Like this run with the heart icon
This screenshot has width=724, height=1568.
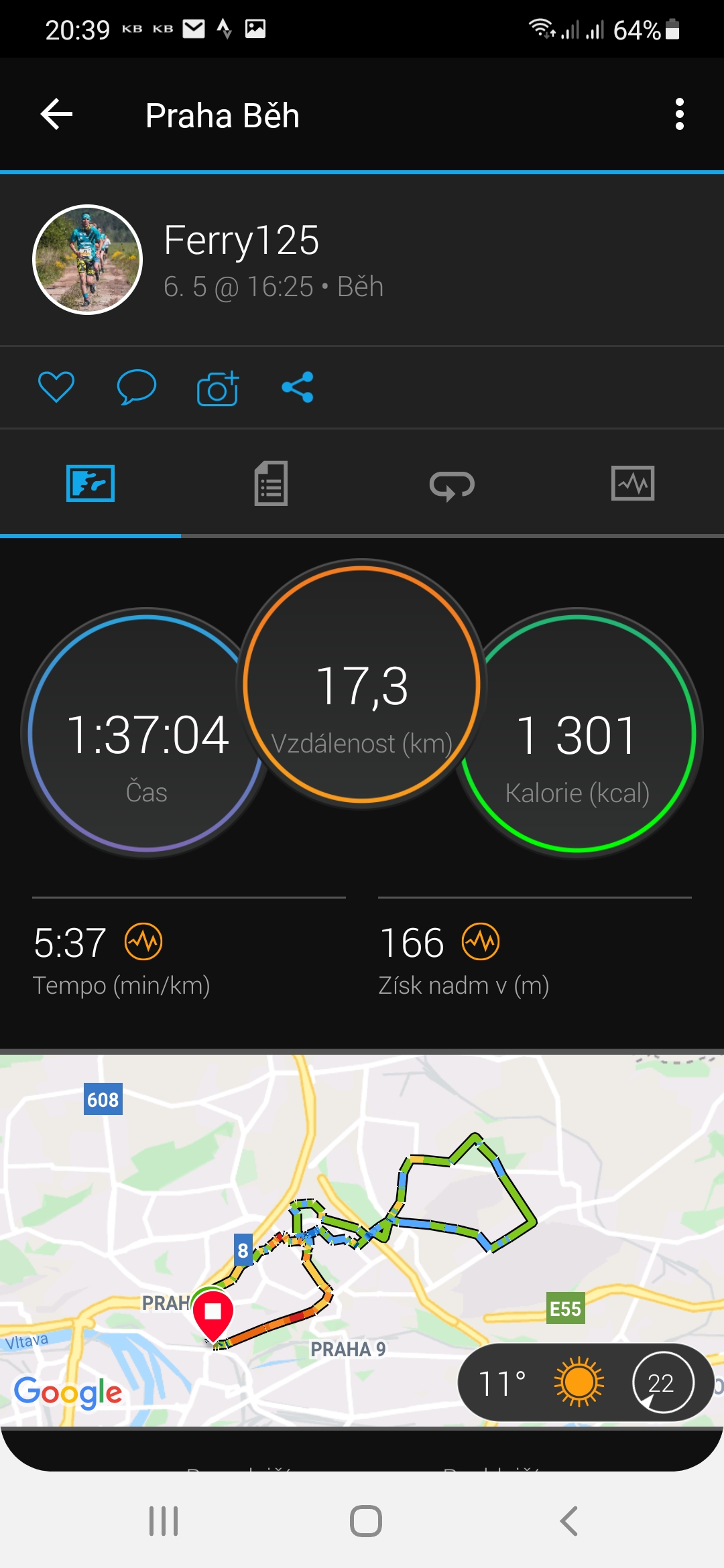coord(56,387)
